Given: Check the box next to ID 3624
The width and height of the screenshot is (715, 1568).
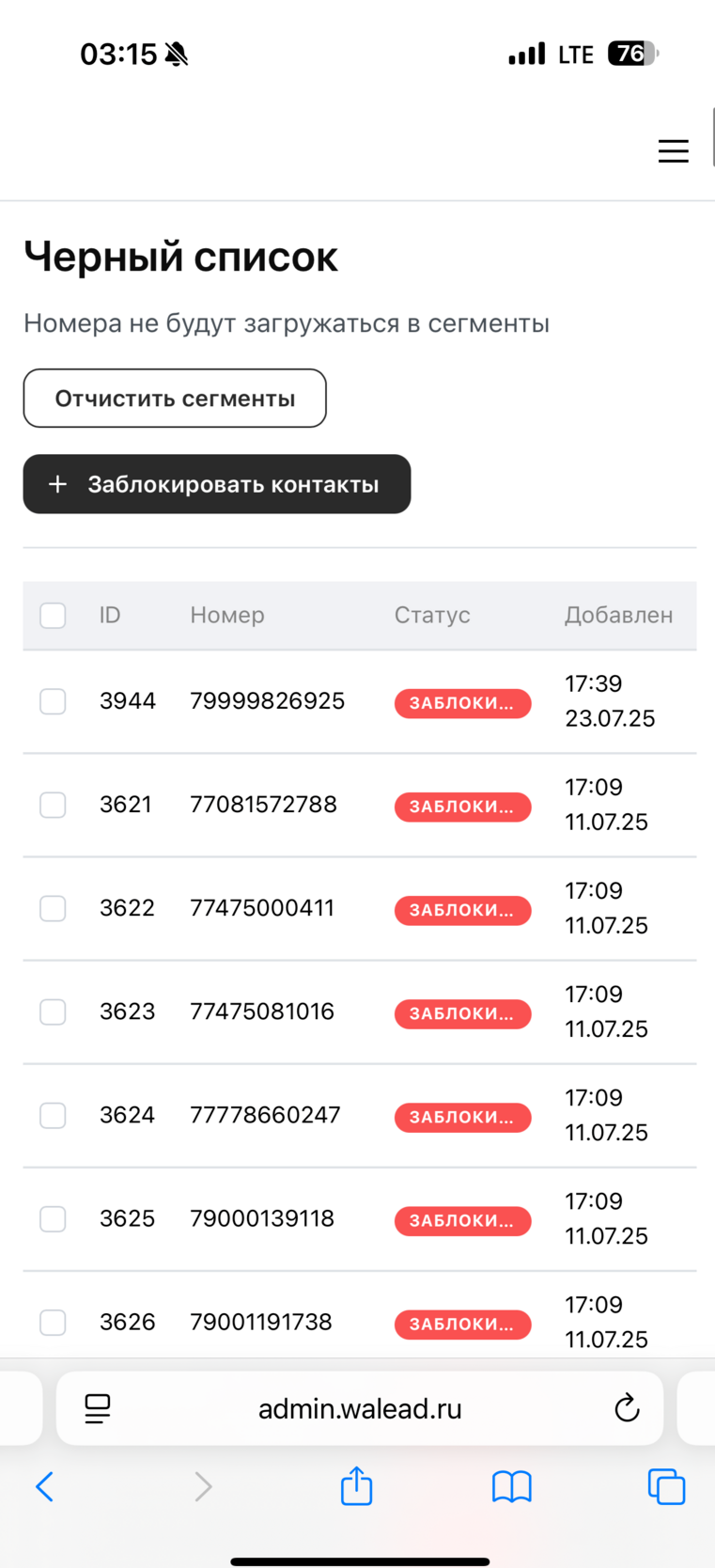Looking at the screenshot, I should tap(53, 1115).
